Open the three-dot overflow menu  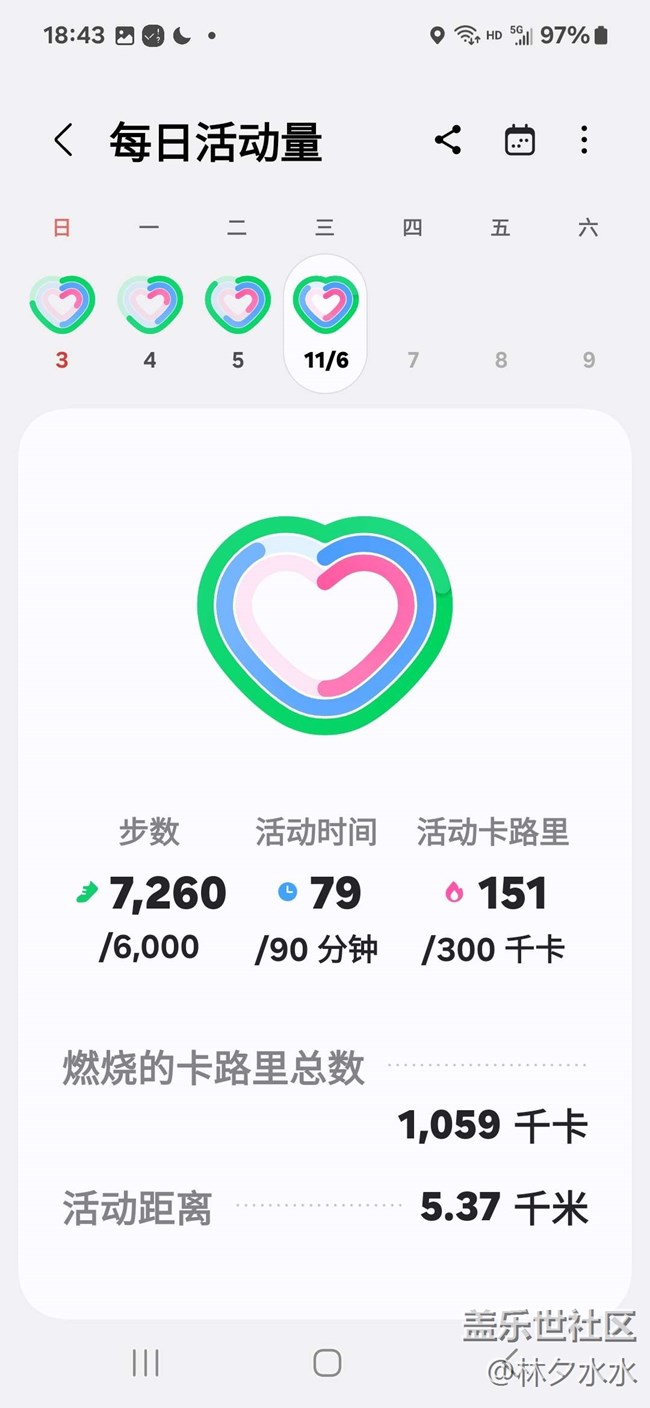pos(584,140)
